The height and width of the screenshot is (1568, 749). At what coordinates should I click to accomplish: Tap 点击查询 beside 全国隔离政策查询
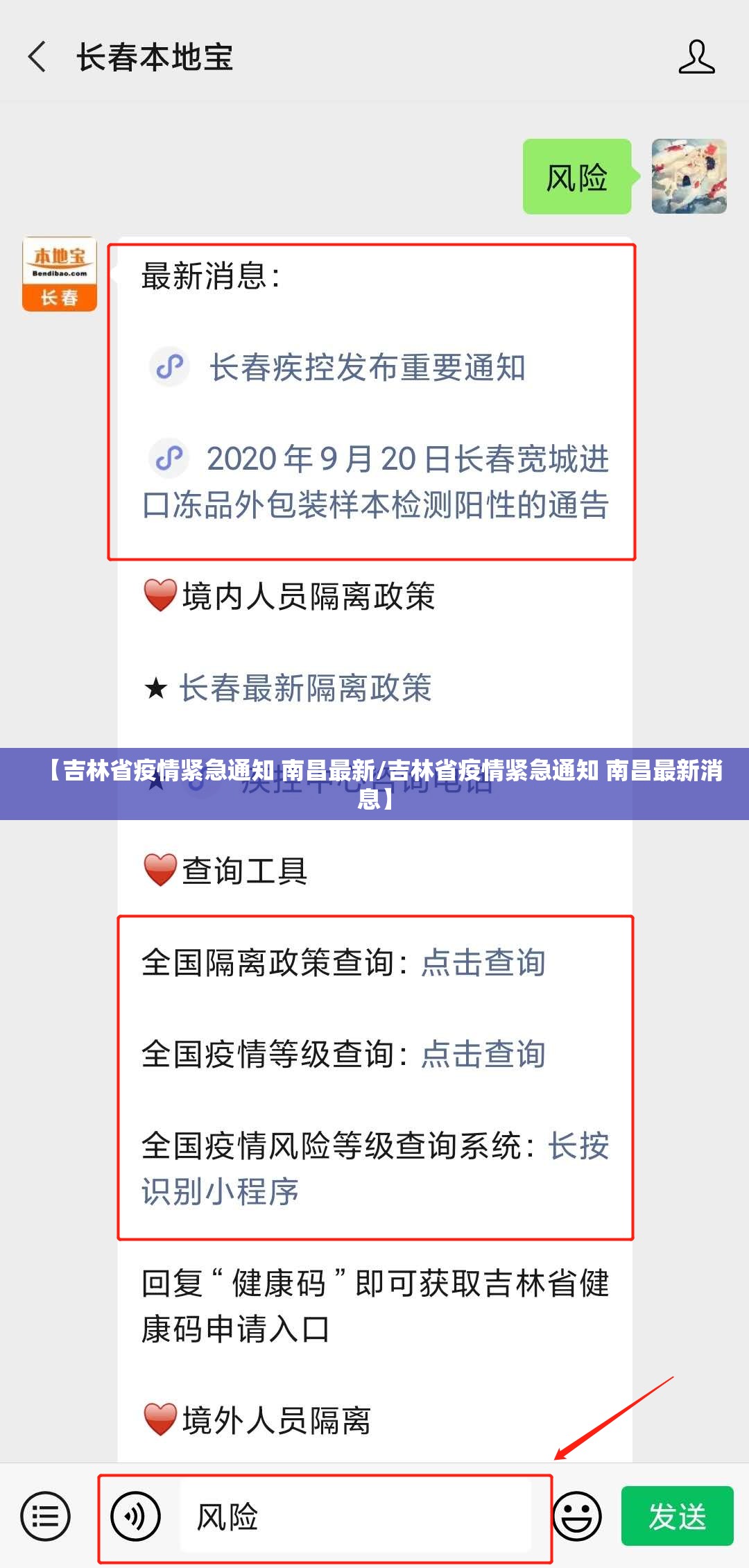(x=483, y=963)
